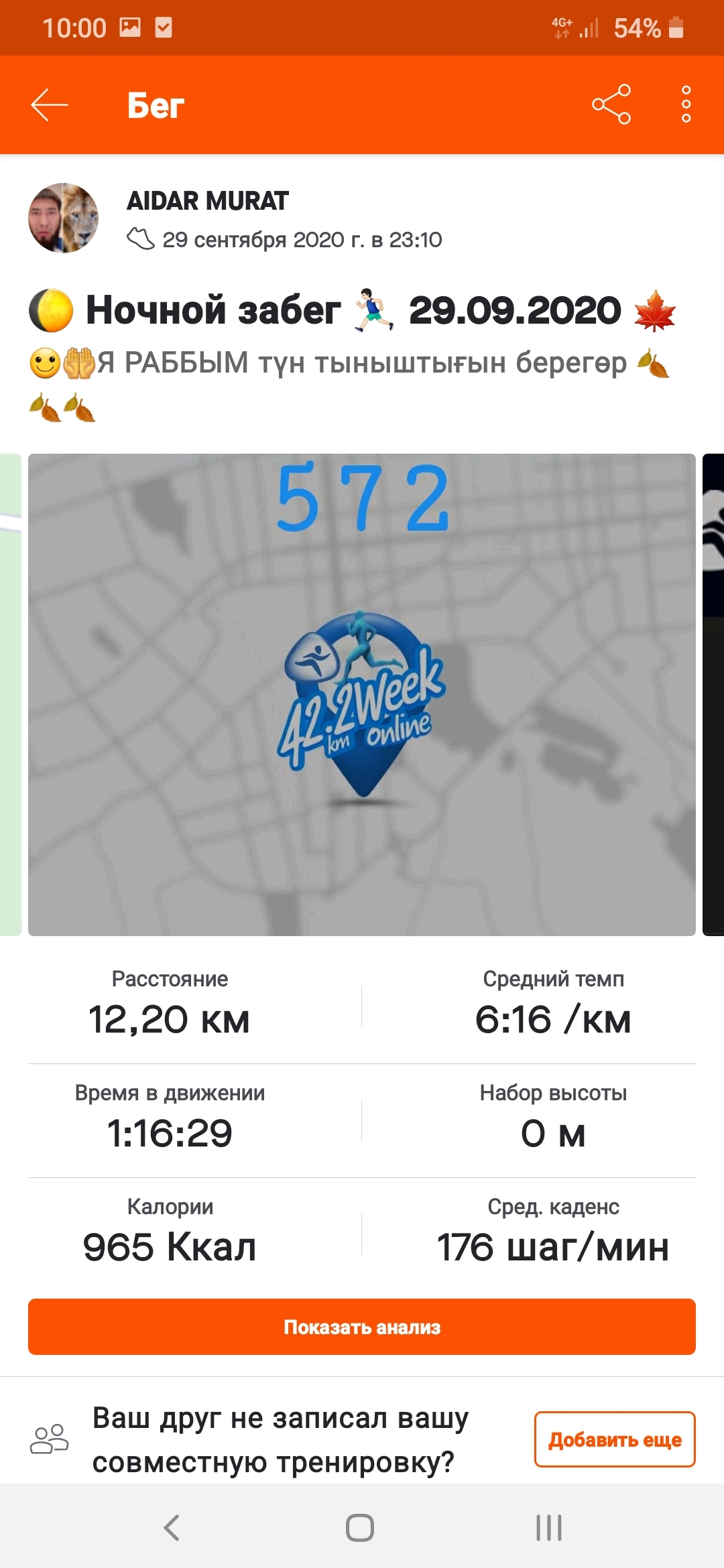Open Aidar Murat's profile photo
This screenshot has height=1568, width=724.
point(63,218)
